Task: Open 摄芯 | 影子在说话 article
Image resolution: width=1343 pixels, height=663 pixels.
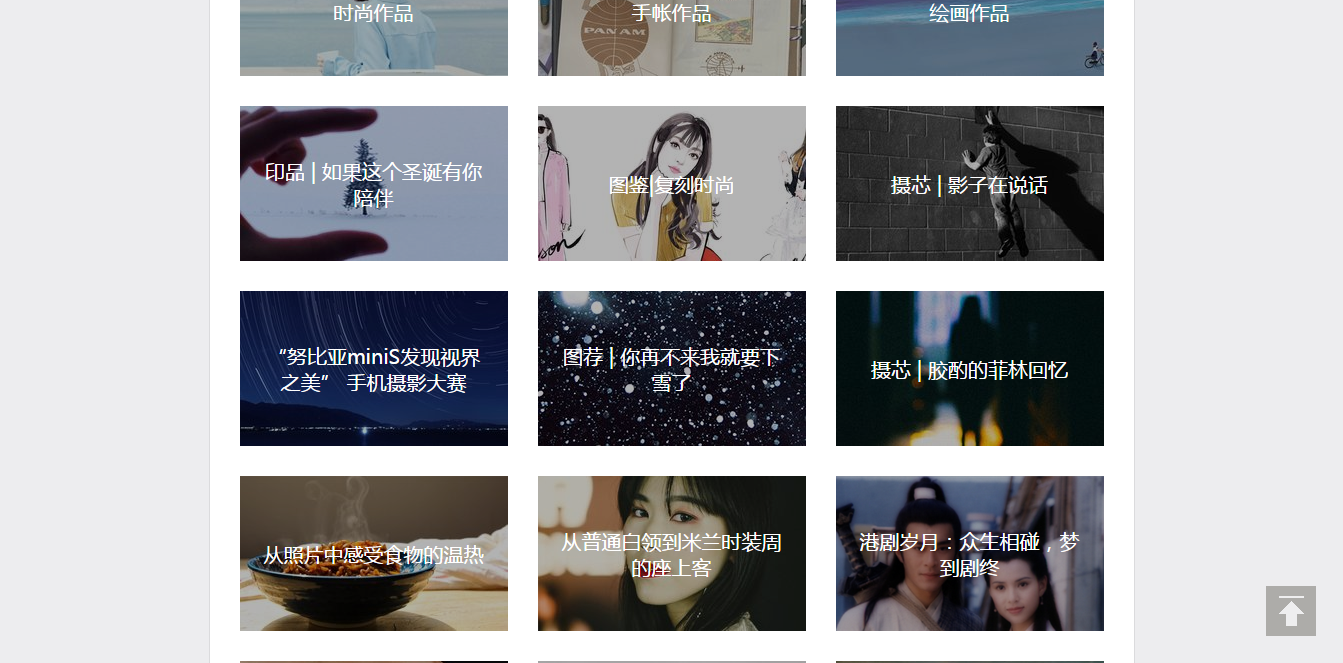Action: (x=969, y=184)
